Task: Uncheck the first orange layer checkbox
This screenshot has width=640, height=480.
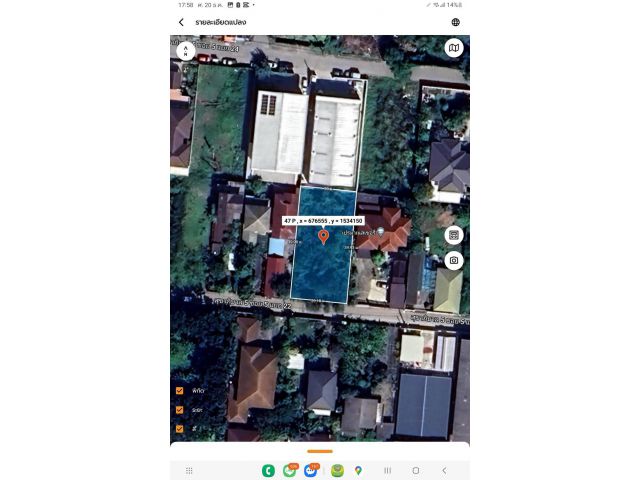Action: point(180,390)
